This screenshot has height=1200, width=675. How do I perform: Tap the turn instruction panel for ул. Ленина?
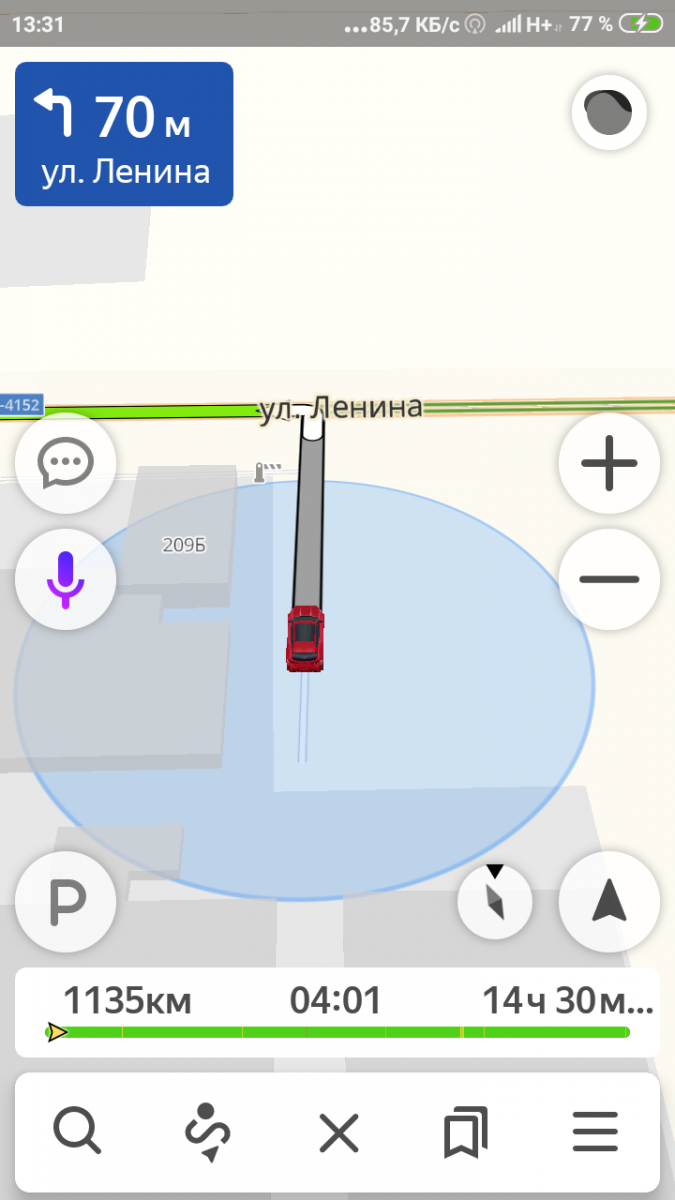(124, 134)
